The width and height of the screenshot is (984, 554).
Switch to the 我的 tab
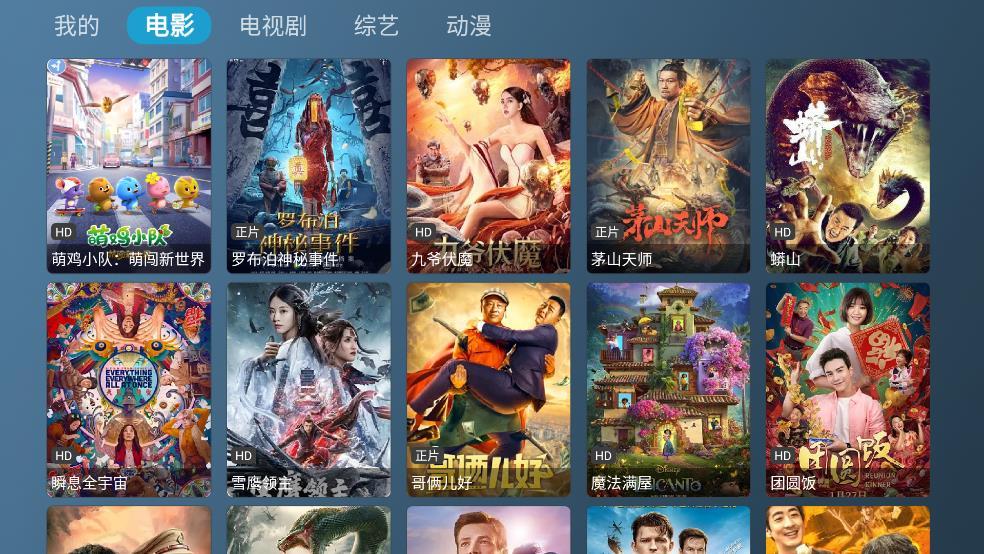click(x=77, y=26)
